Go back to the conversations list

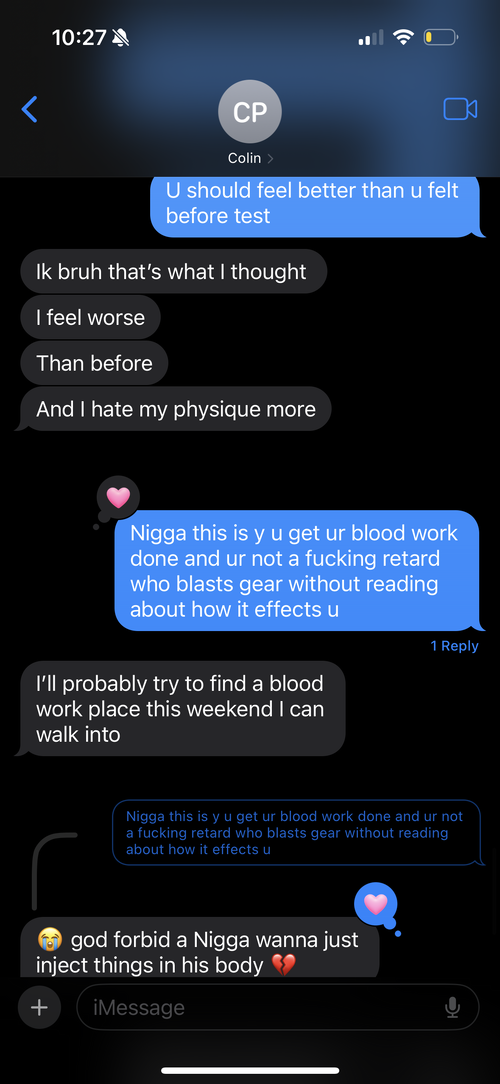pyautogui.click(x=29, y=109)
